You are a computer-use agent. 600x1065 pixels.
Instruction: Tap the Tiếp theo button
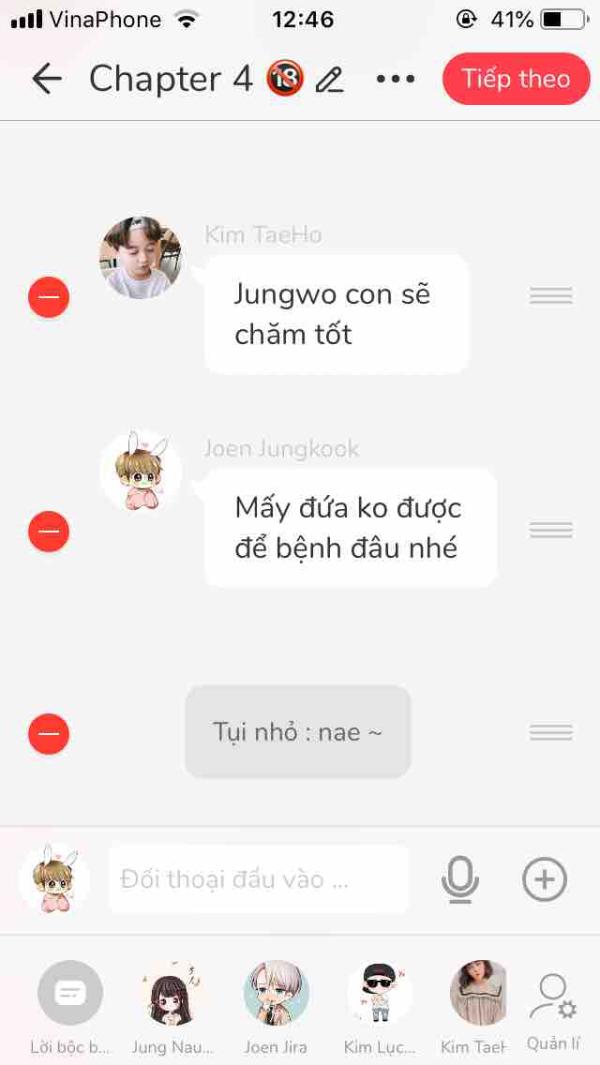coord(515,79)
